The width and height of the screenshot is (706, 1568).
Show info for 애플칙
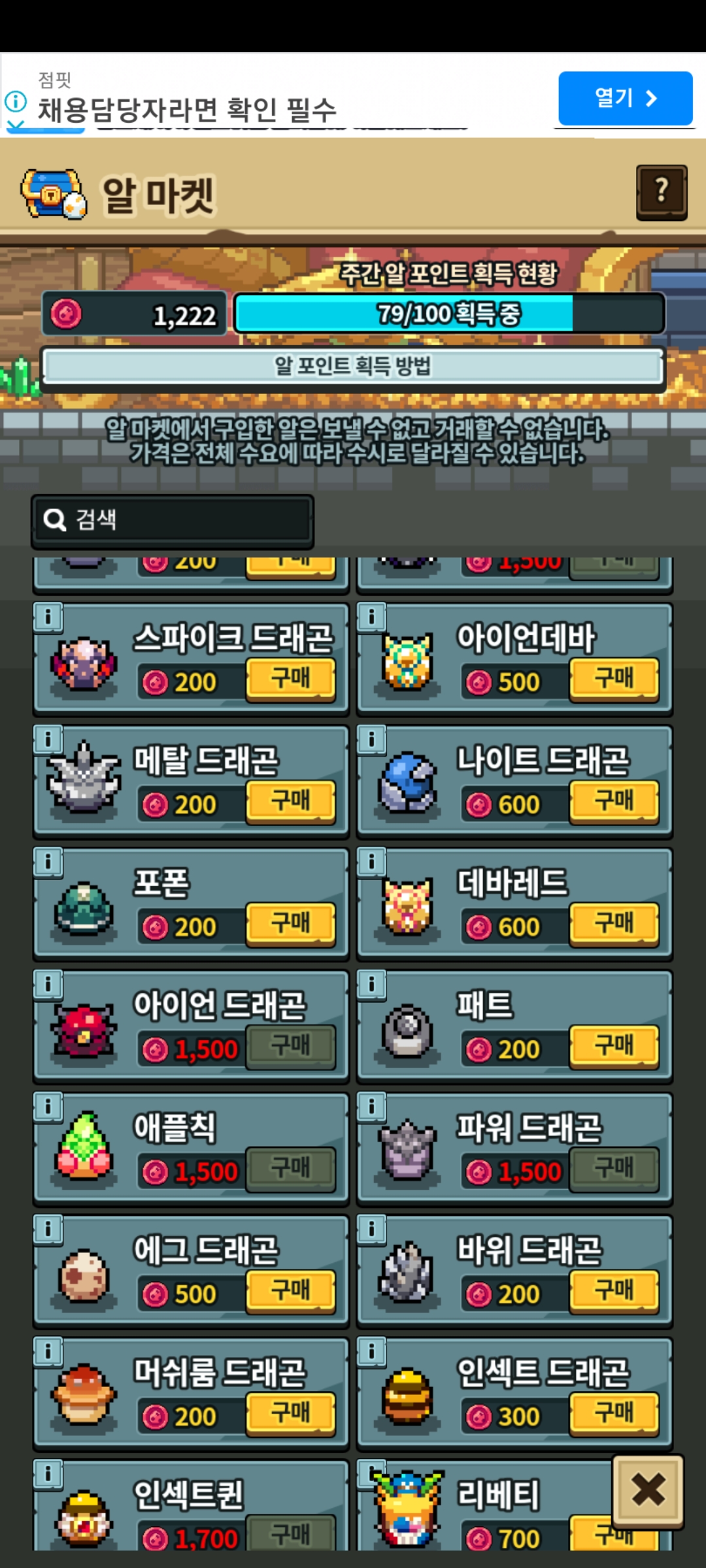click(x=48, y=1107)
